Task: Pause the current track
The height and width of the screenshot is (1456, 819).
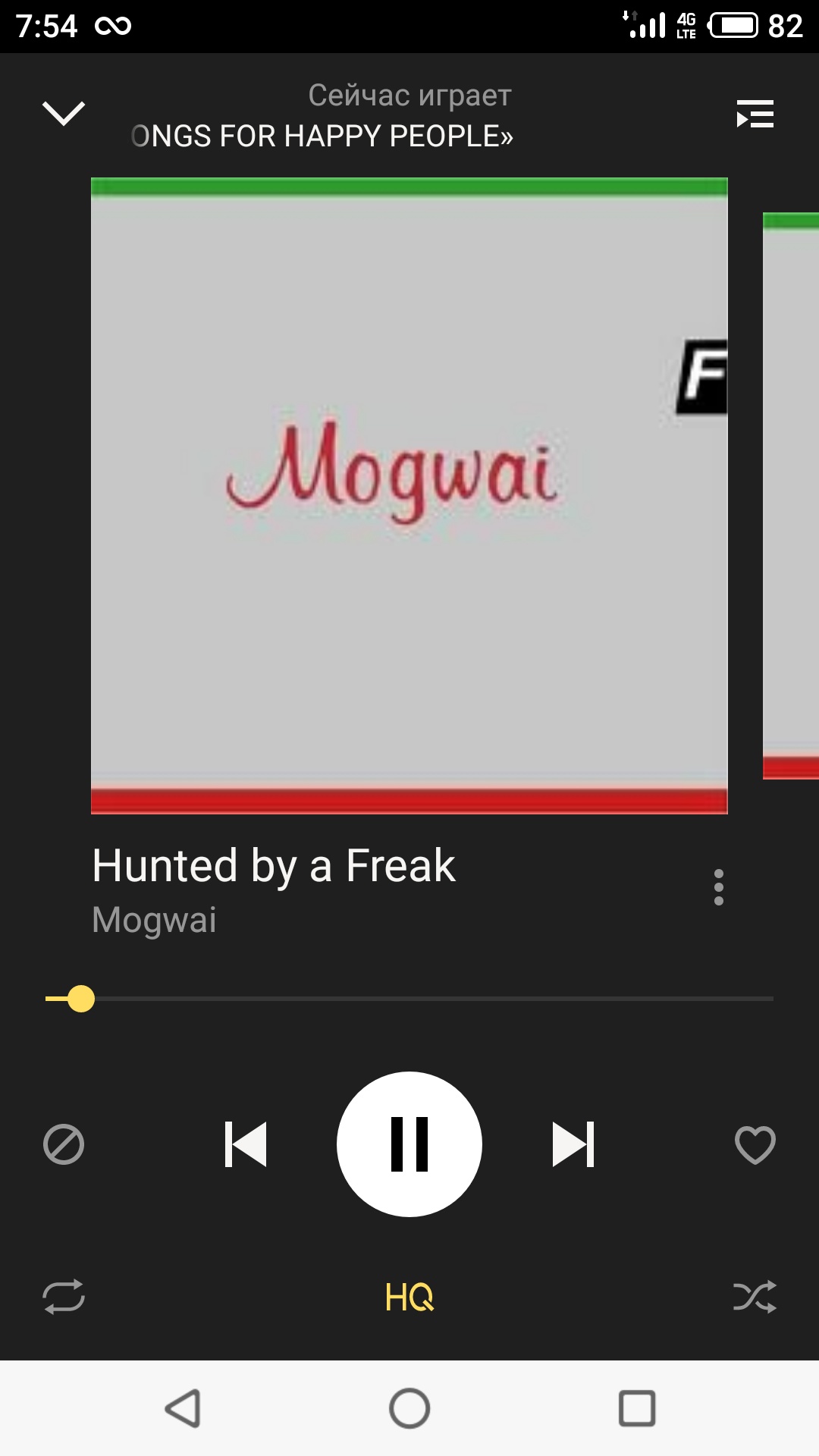Action: coord(409,1144)
